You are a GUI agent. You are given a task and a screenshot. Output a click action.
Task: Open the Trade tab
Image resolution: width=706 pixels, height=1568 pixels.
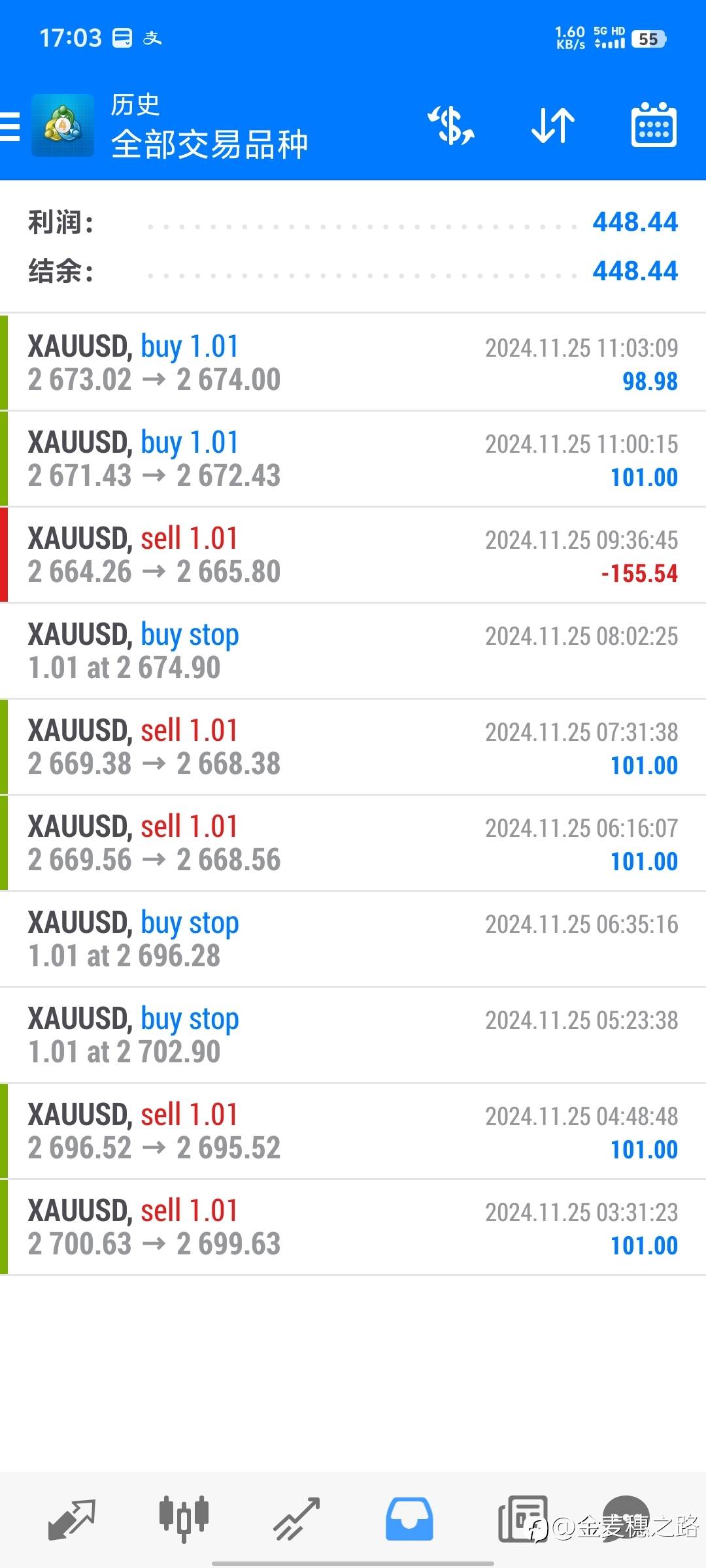click(296, 1518)
